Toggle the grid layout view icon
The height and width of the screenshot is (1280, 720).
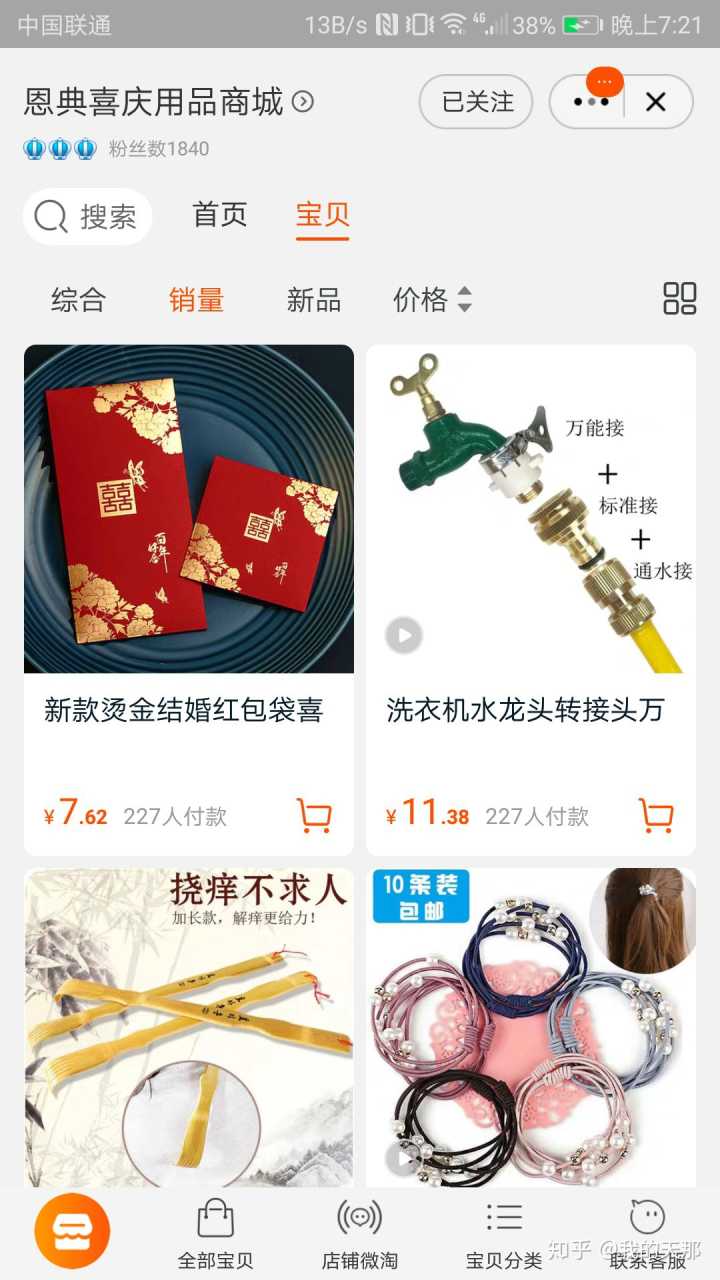tap(679, 298)
